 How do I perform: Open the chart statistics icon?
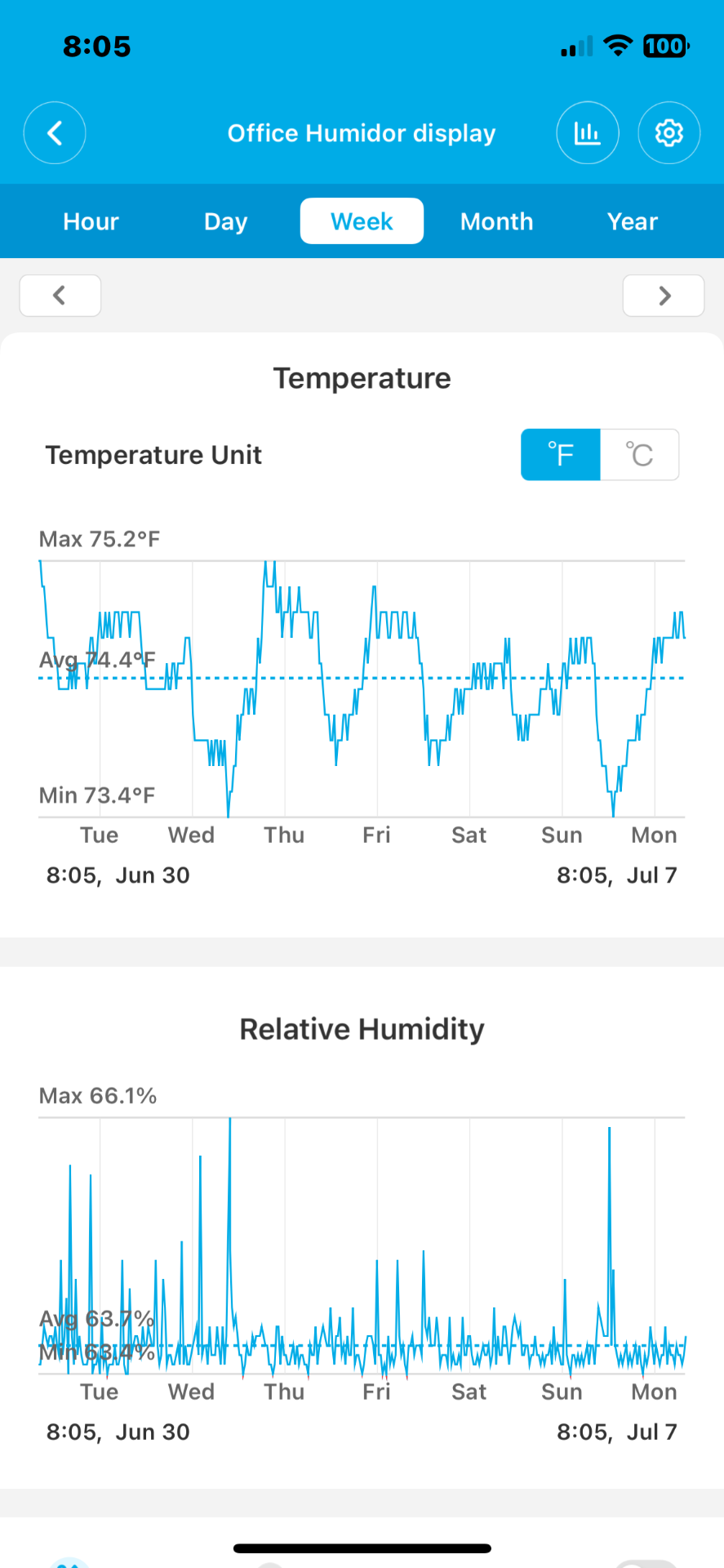tap(588, 133)
